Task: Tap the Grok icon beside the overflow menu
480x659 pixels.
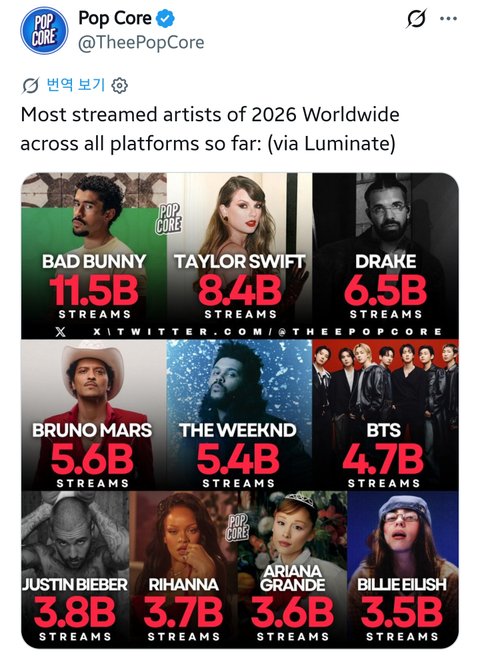Action: click(417, 18)
